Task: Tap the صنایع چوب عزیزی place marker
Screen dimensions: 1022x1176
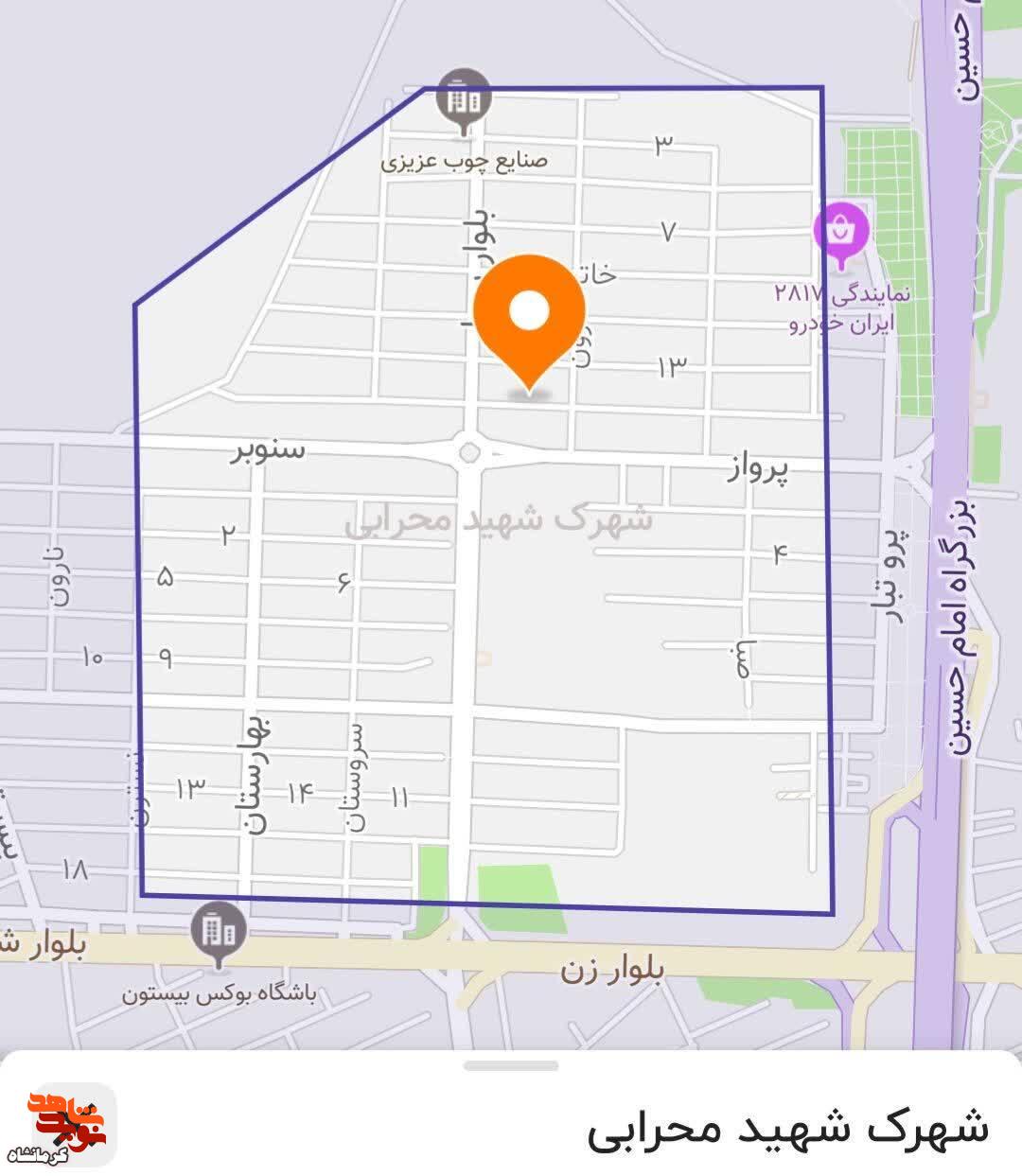Action: [464, 98]
